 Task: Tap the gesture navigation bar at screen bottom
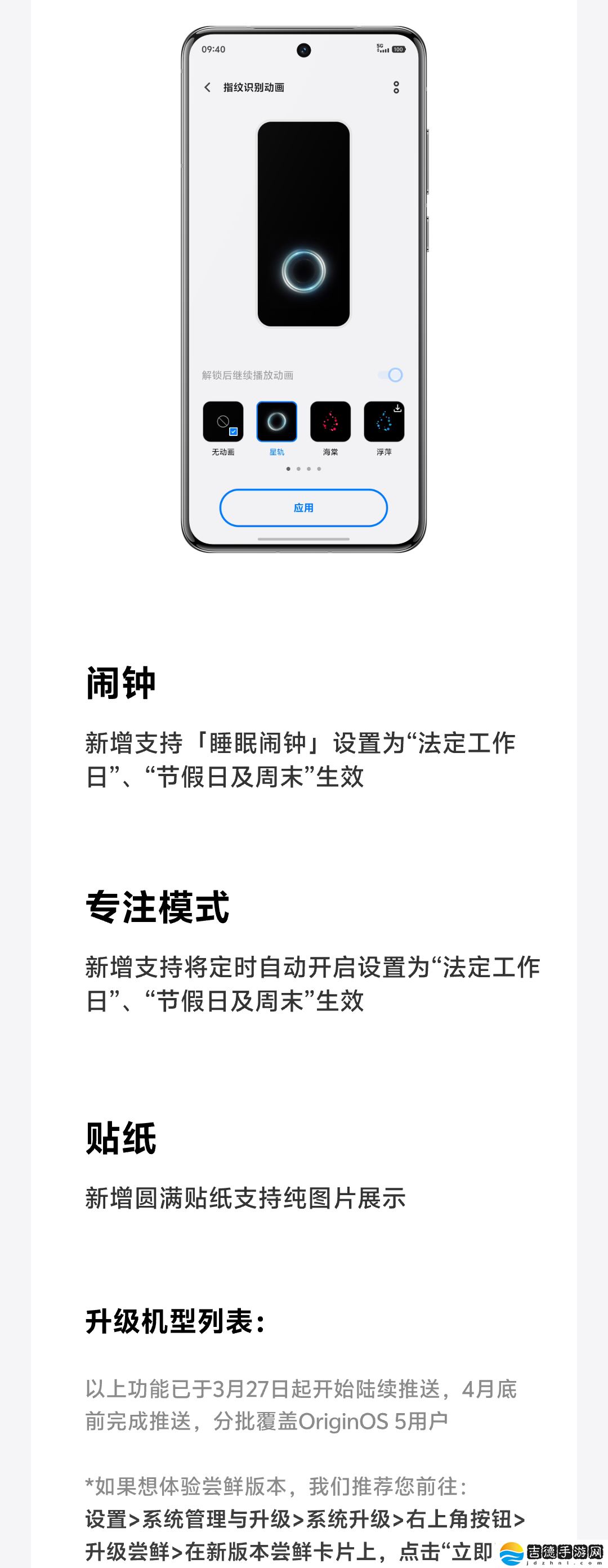click(x=305, y=540)
